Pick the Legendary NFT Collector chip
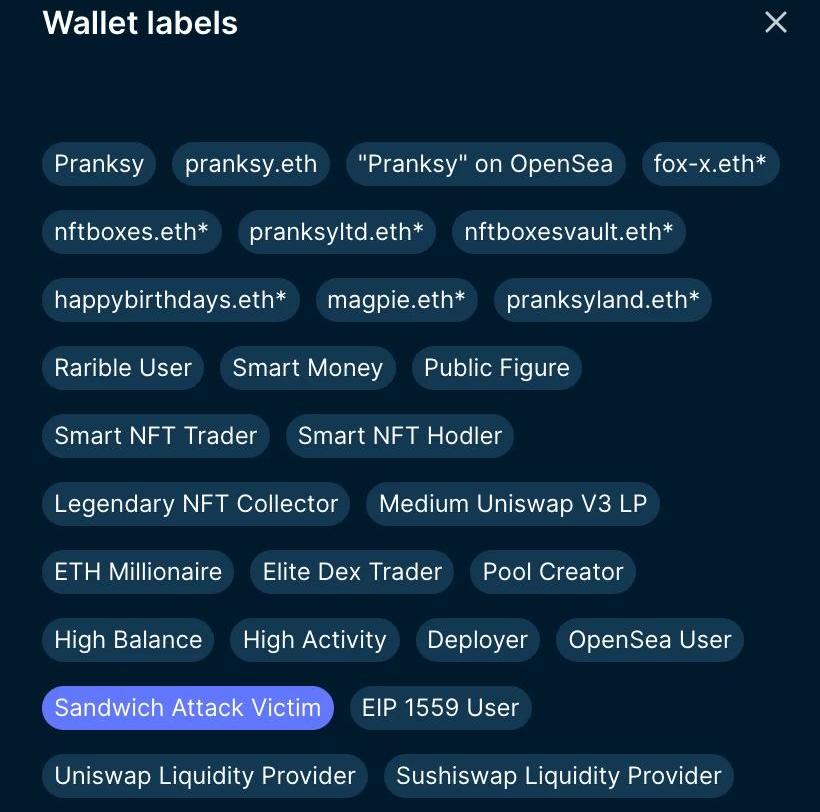Image resolution: width=820 pixels, height=812 pixels. point(196,504)
